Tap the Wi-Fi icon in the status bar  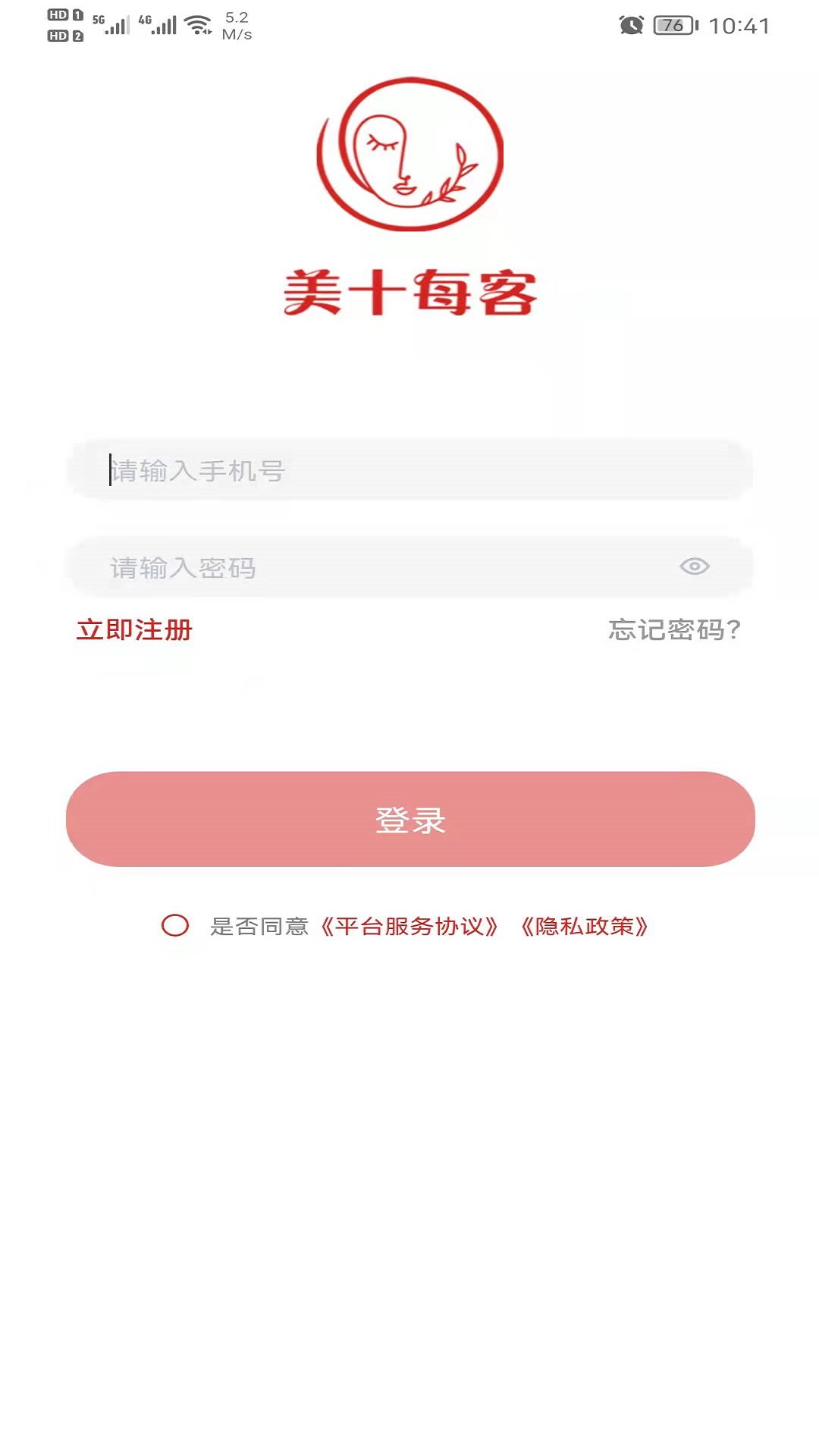point(199,23)
